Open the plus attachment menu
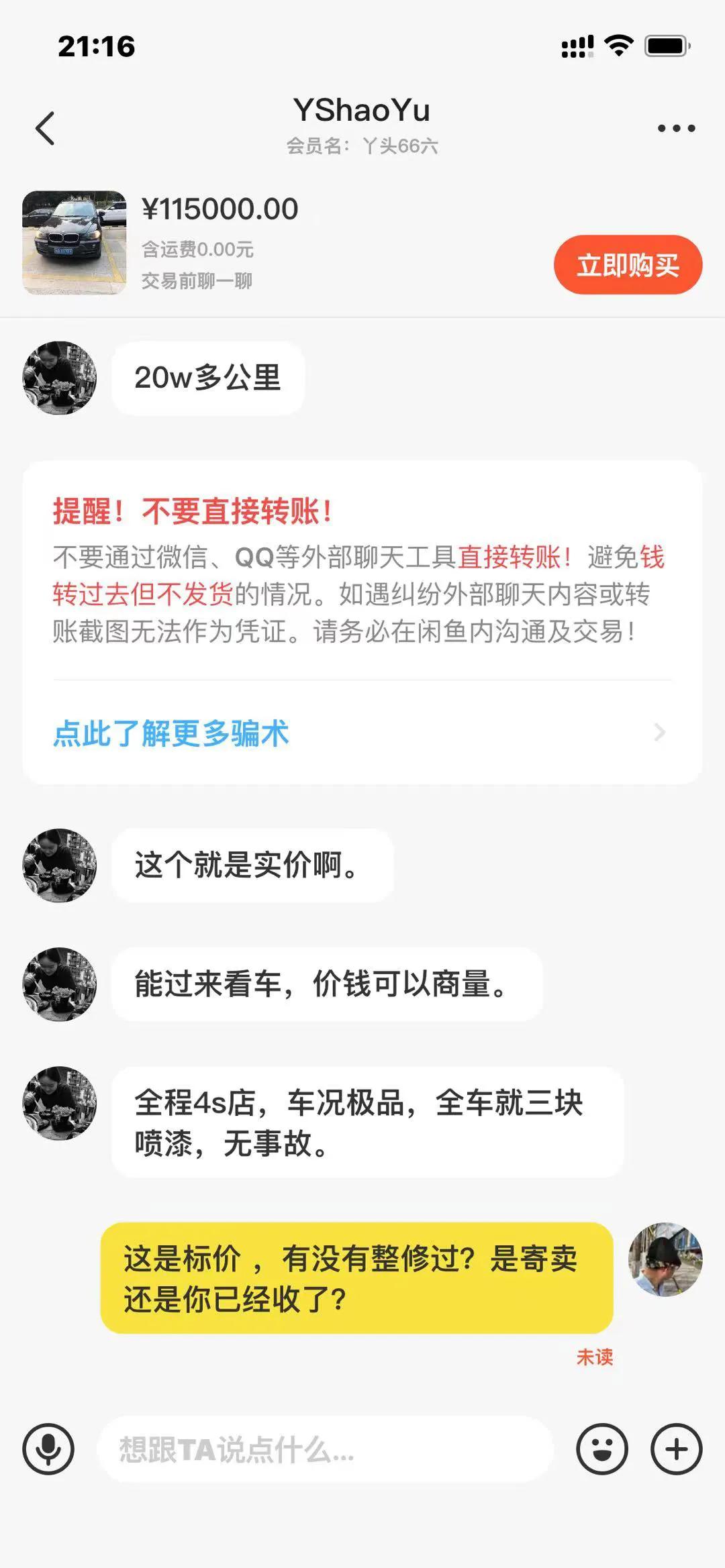Screen dimensions: 725x1568 (676, 1449)
